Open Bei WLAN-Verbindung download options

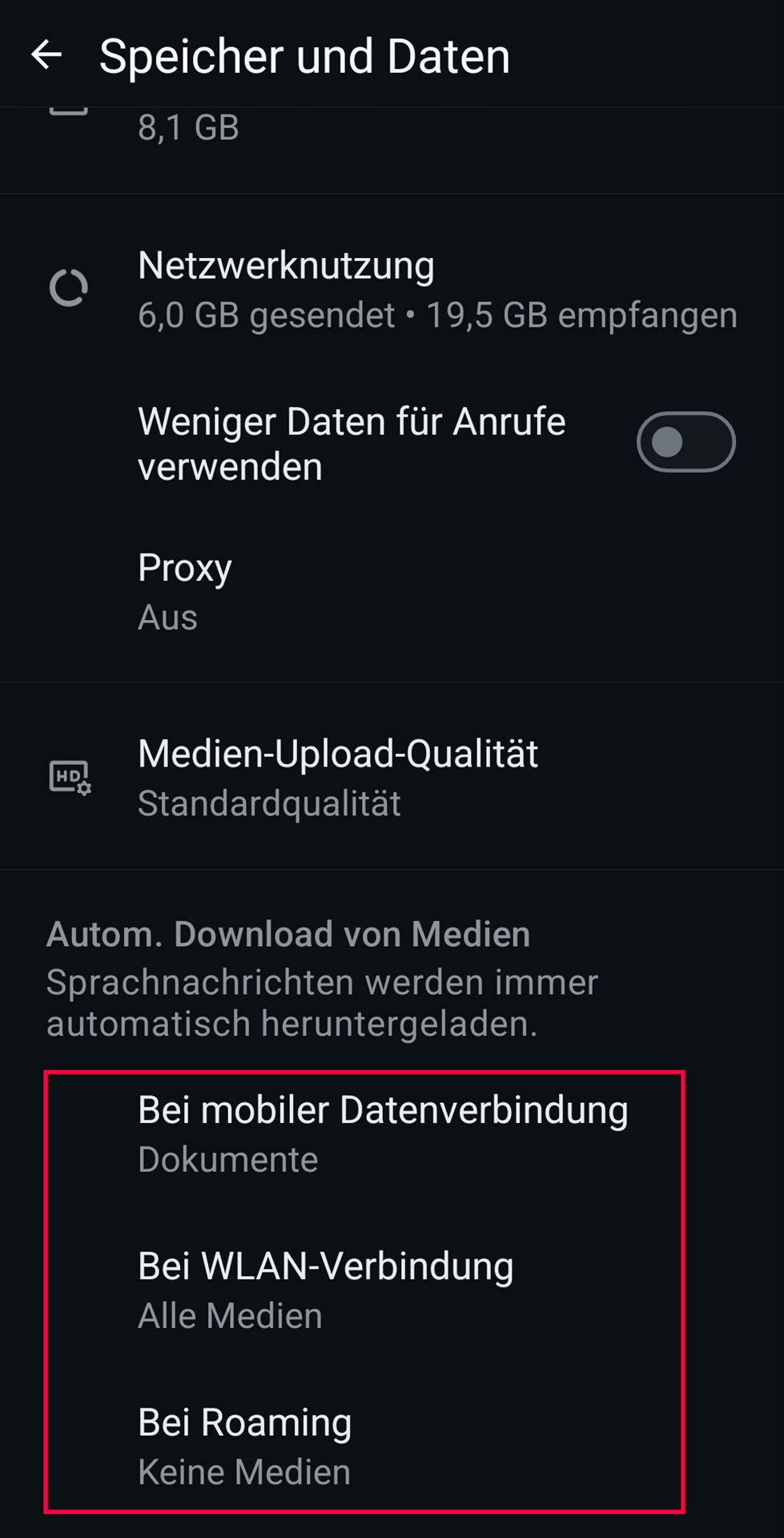tap(392, 1290)
